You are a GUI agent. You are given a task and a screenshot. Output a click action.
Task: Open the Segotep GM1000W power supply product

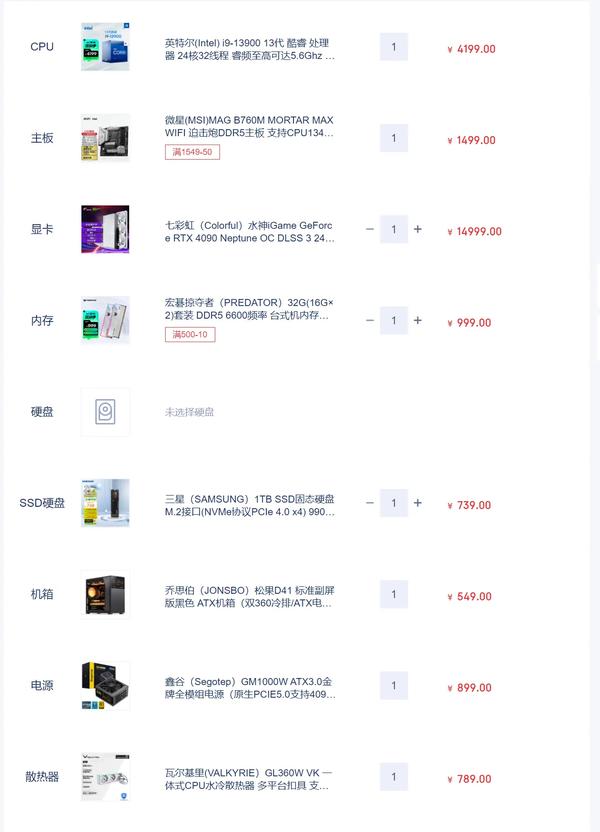250,687
